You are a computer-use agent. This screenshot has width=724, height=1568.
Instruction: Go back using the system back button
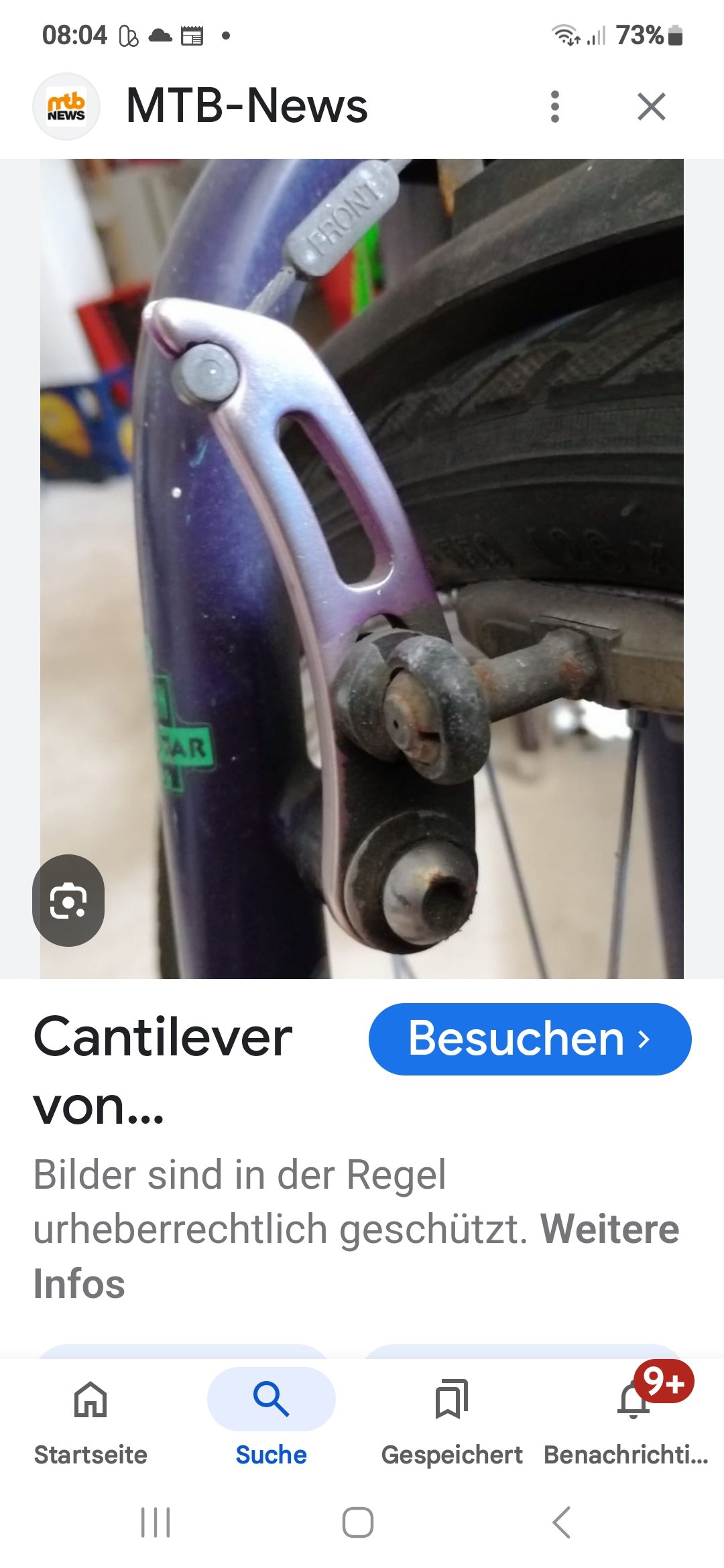[562, 1522]
